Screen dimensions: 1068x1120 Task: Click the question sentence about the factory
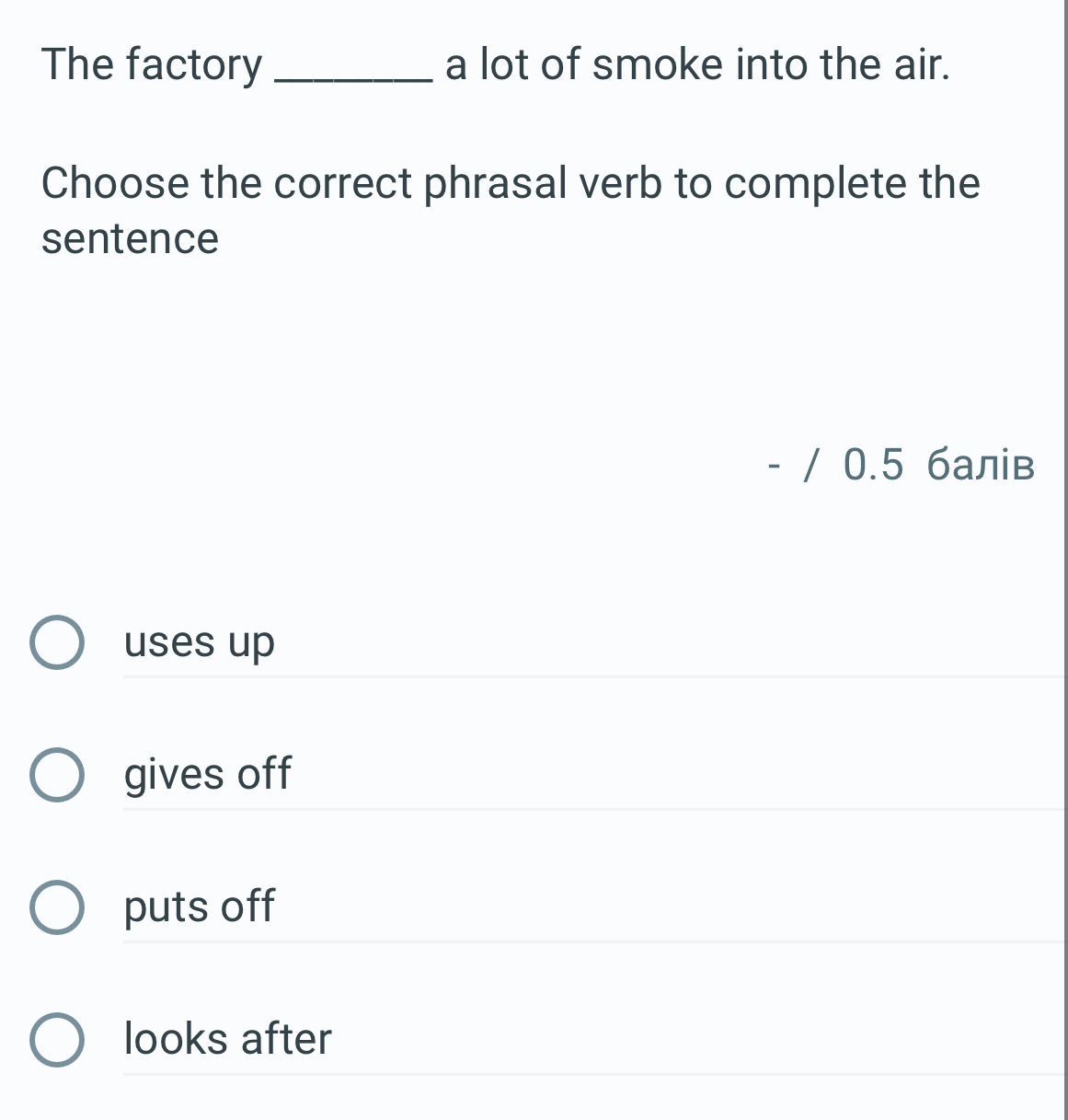point(494,64)
